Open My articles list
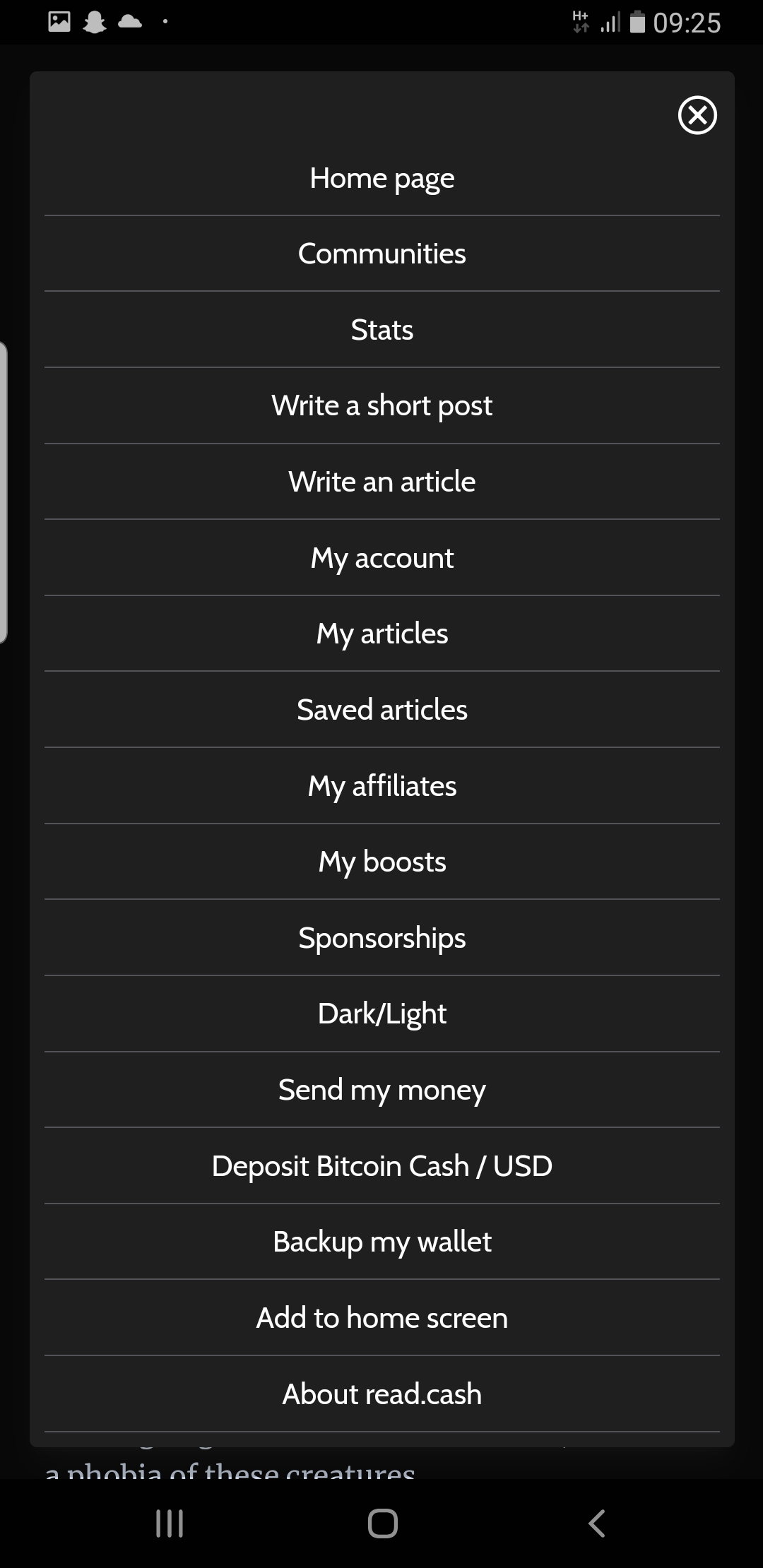Viewport: 763px width, 1568px height. pos(381,634)
